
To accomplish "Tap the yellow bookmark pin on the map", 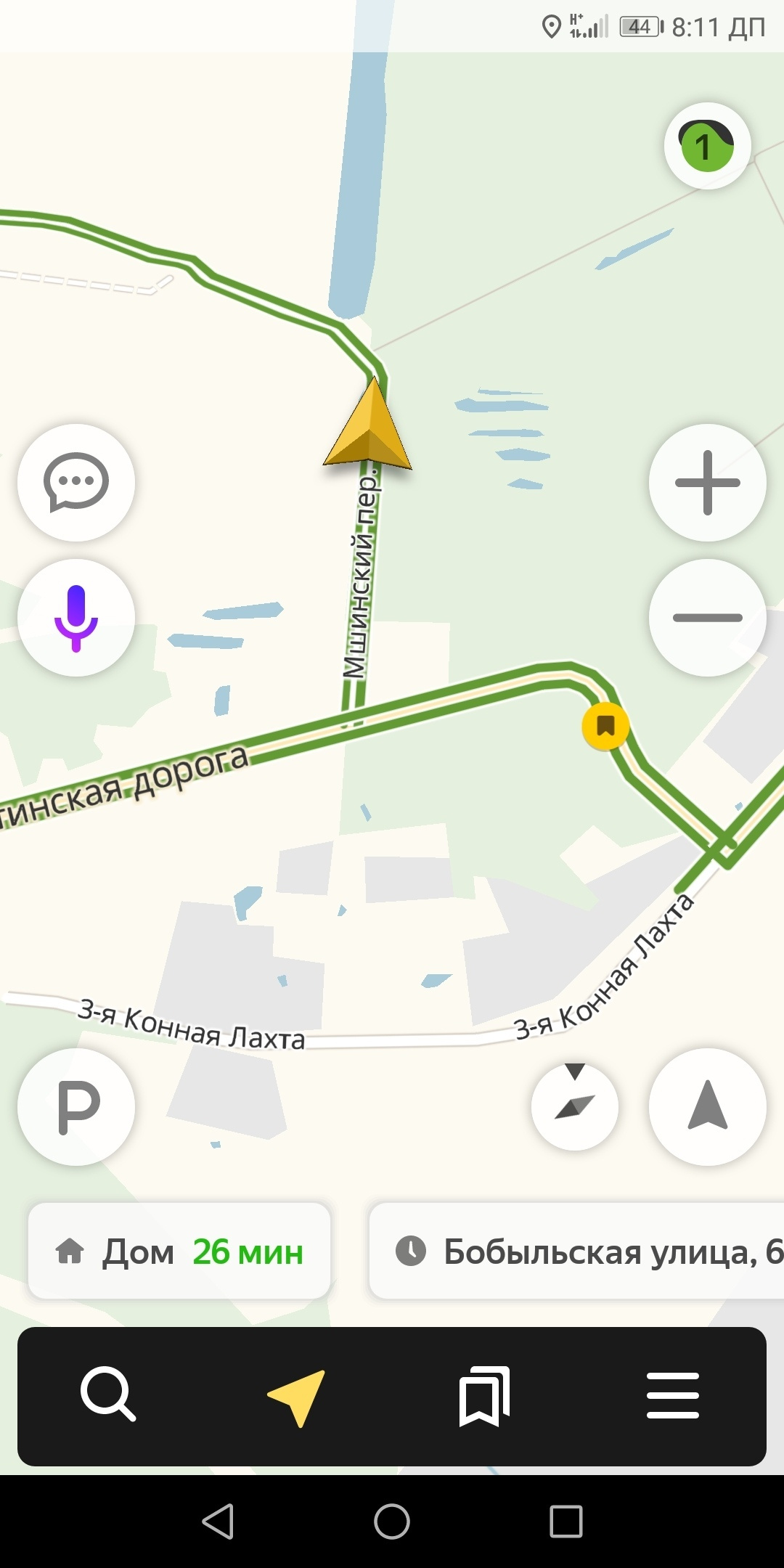I will coord(605,725).
